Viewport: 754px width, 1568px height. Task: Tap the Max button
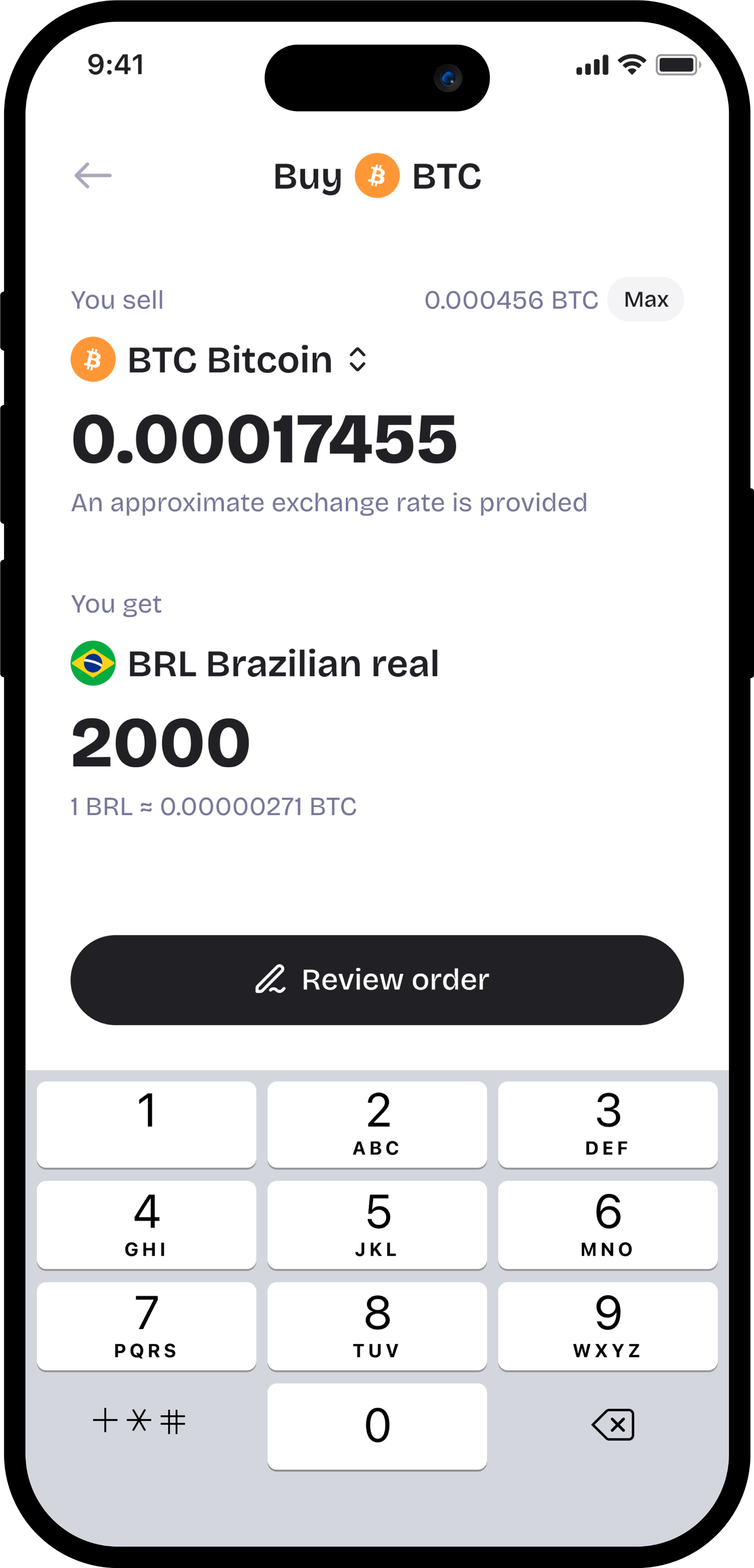pos(645,299)
